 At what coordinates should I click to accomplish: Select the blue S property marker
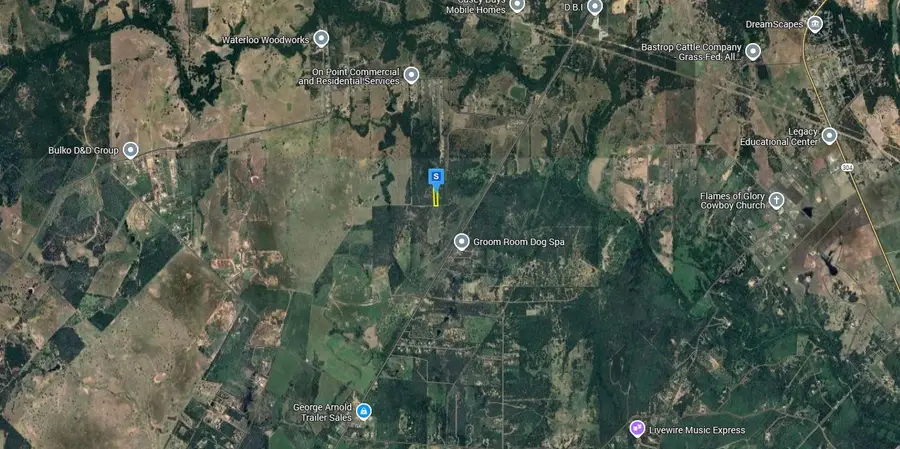tap(436, 177)
